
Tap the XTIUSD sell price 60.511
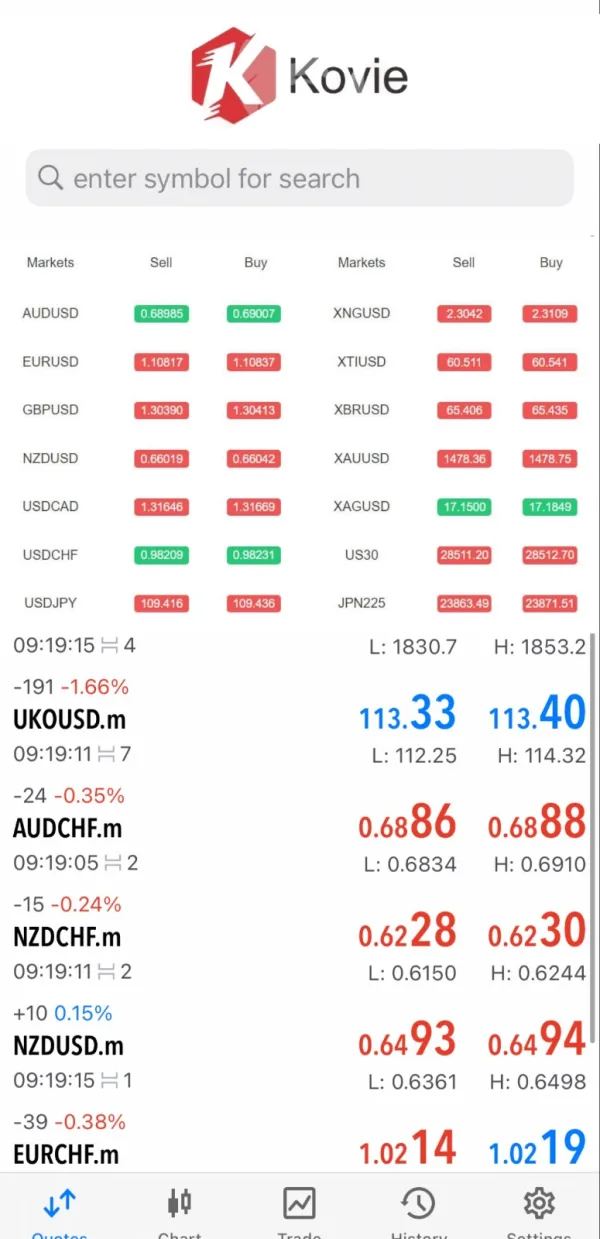click(x=464, y=362)
